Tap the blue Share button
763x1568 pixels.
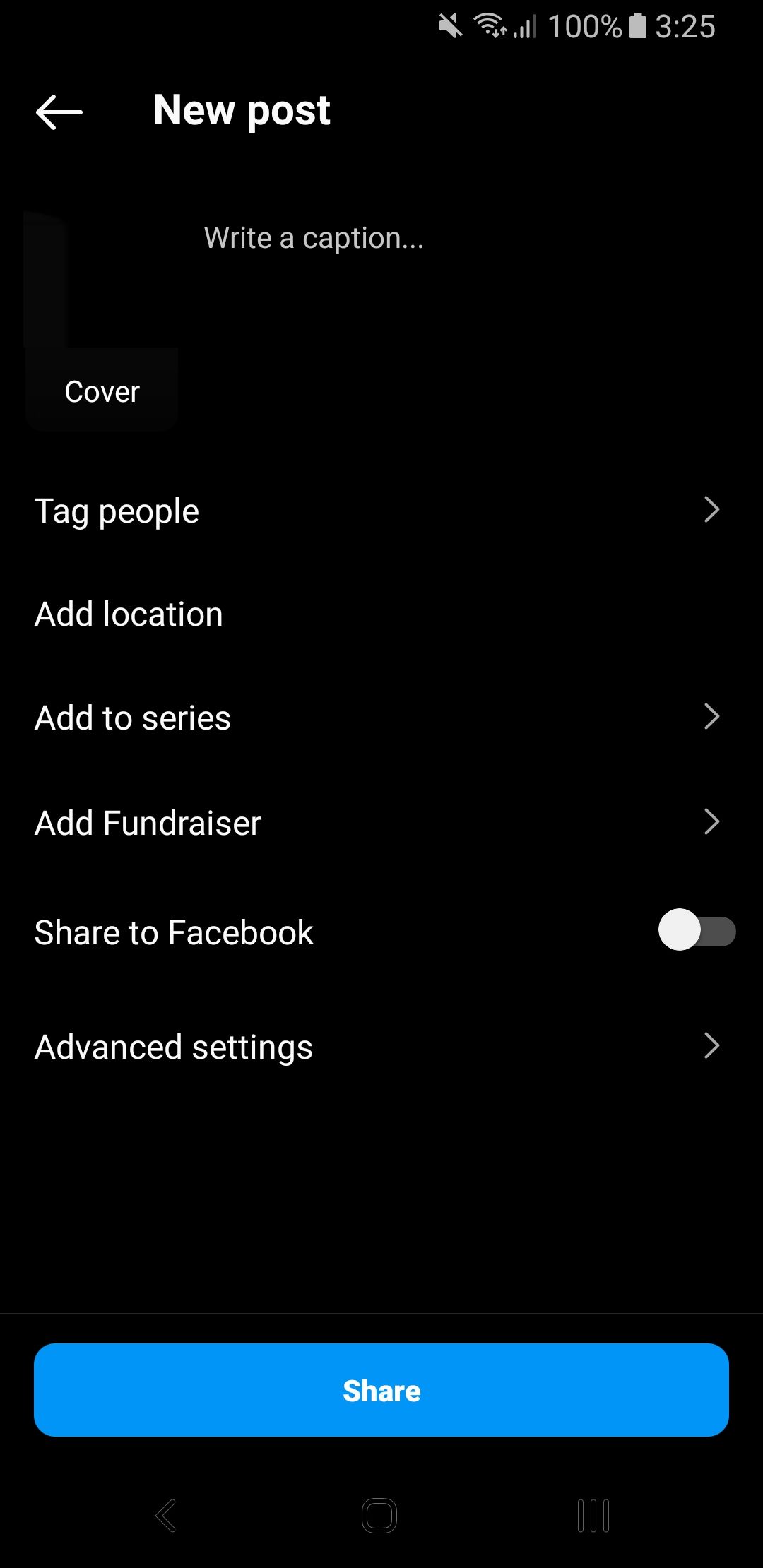pyautogui.click(x=381, y=1390)
